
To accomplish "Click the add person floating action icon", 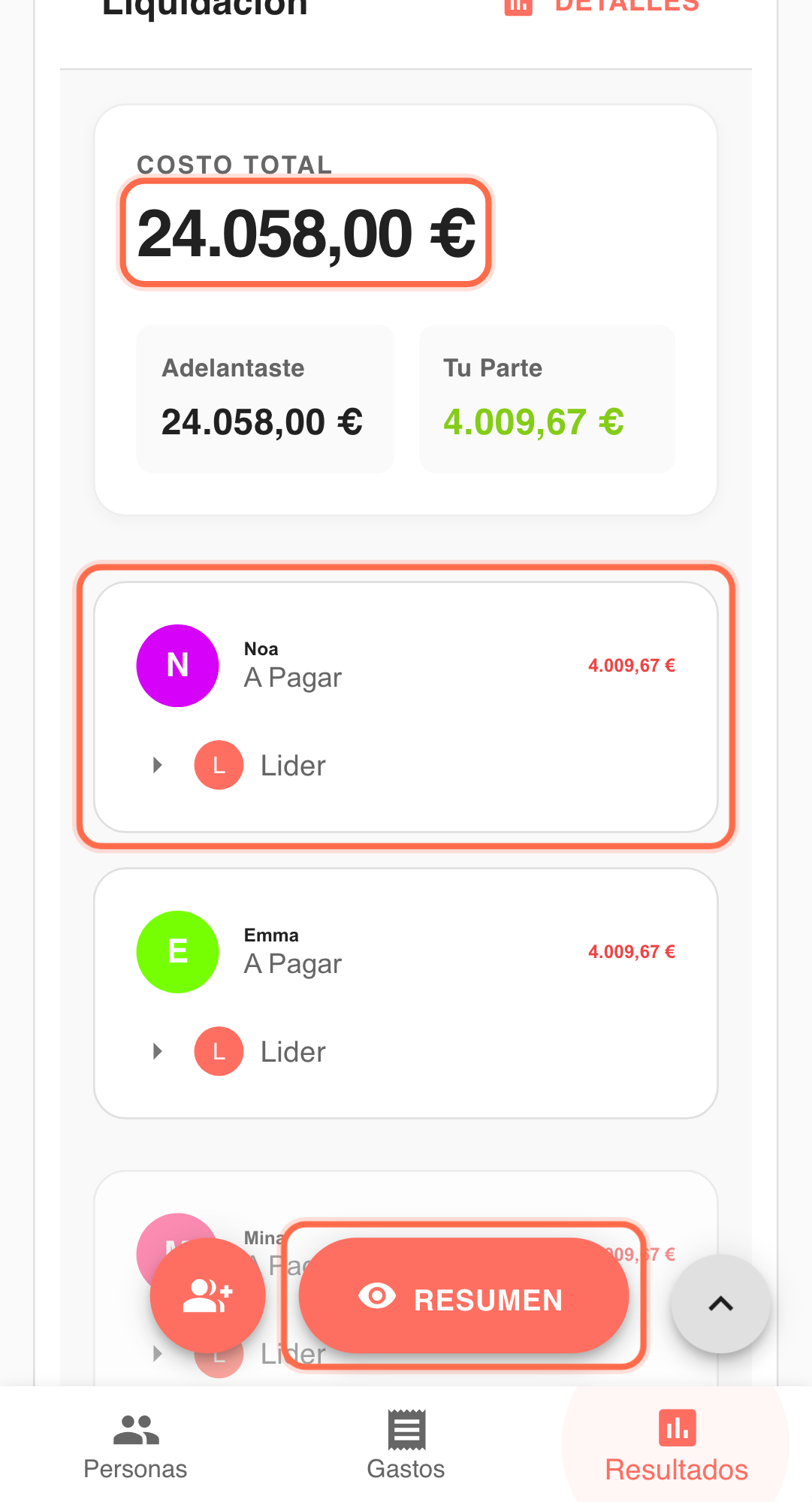I will pos(207,1295).
